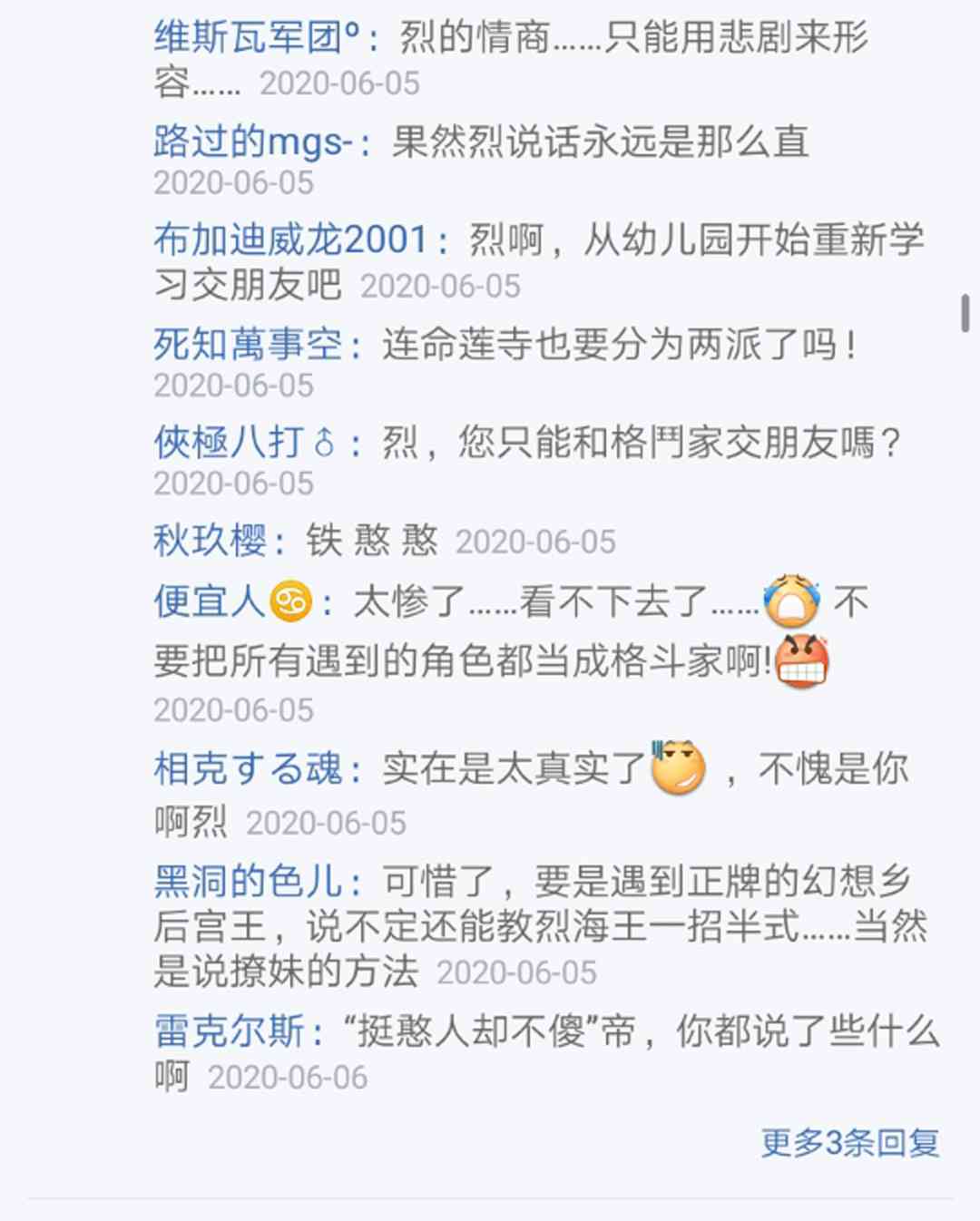
Task: Open user 秋玖樱 profile link
Action: [x=210, y=542]
